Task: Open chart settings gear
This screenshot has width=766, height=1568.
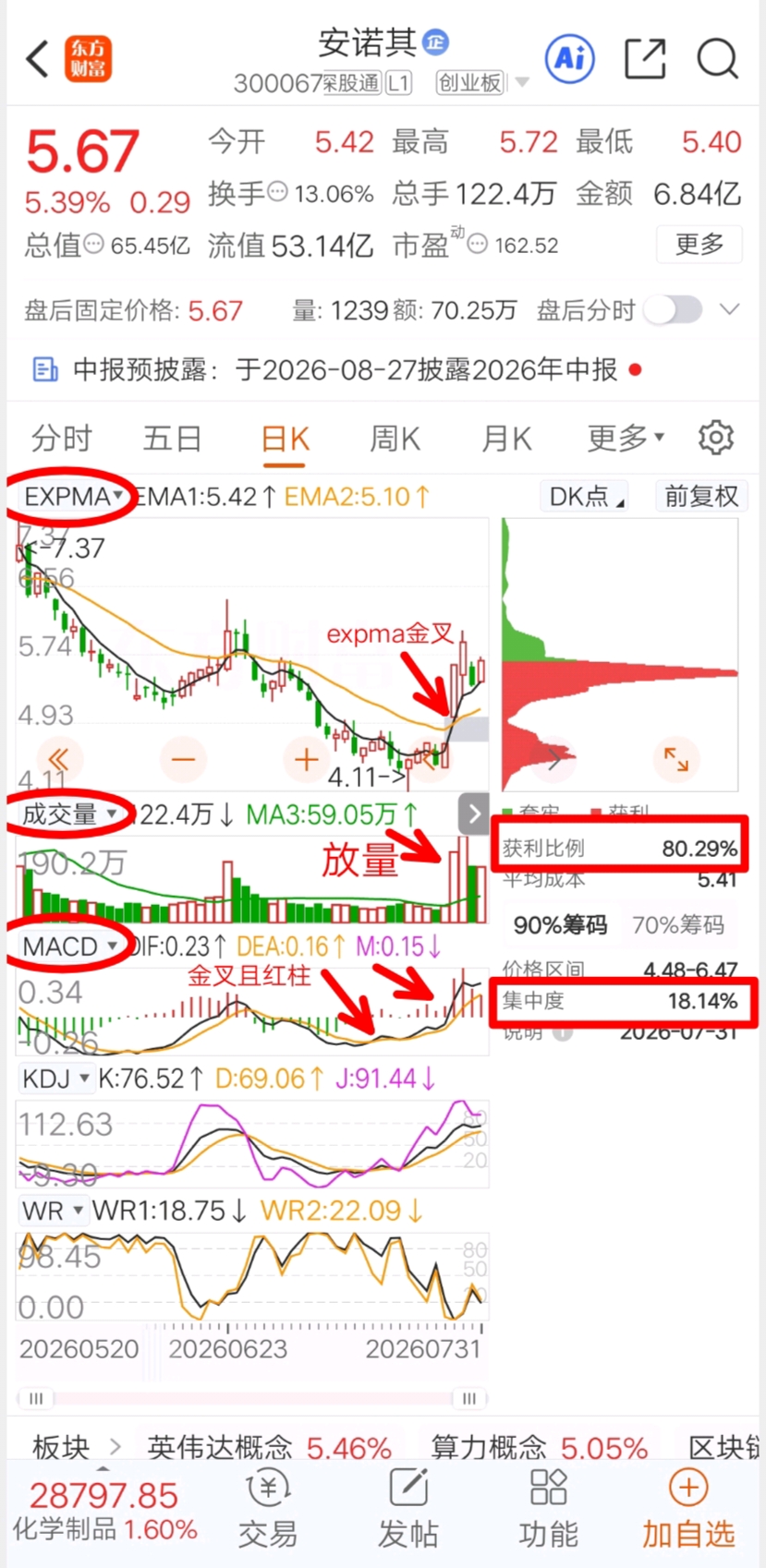Action: coord(715,438)
